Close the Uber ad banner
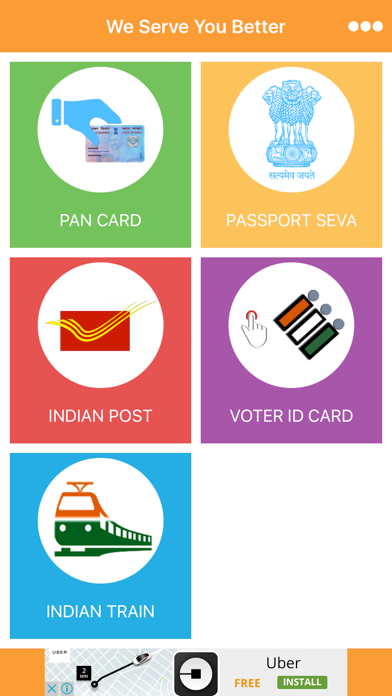 (51, 689)
